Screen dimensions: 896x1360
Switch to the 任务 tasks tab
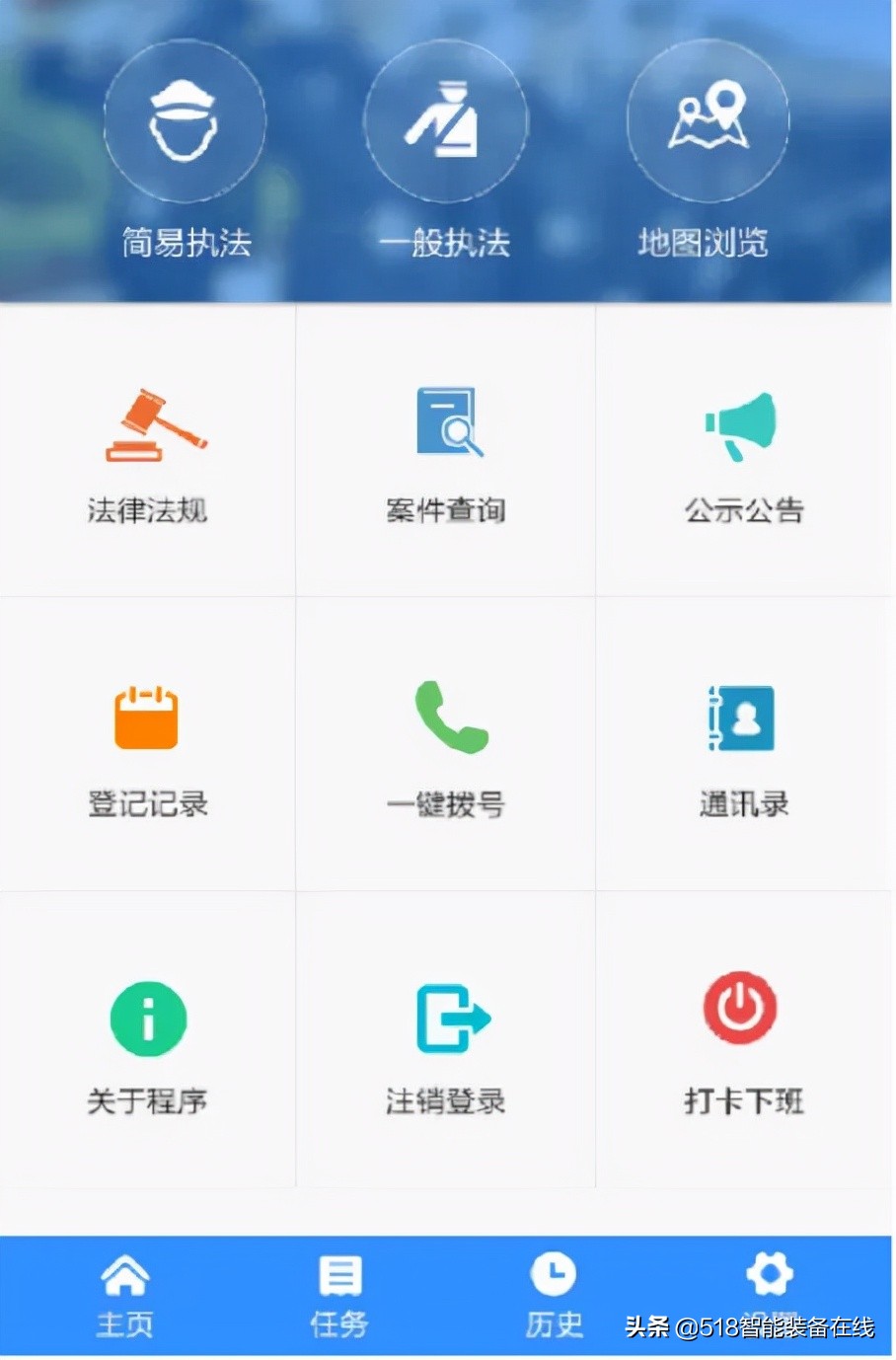click(x=339, y=1295)
